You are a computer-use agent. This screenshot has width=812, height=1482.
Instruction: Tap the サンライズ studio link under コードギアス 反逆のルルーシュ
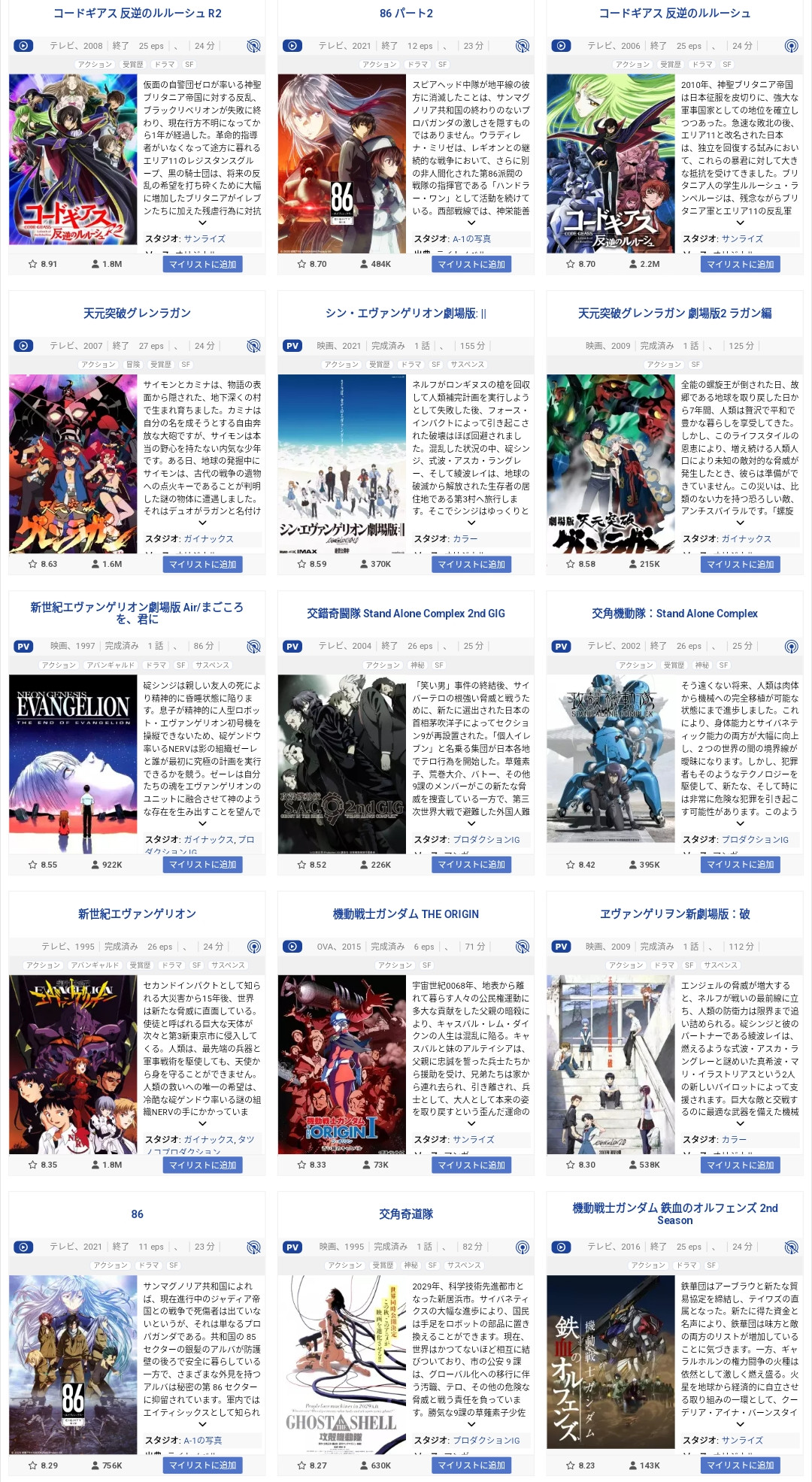(741, 239)
